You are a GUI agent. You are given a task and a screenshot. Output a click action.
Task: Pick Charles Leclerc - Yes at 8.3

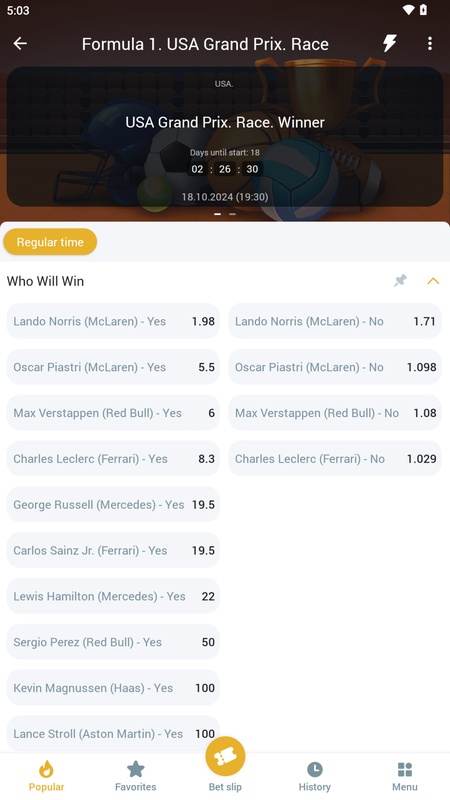point(113,459)
